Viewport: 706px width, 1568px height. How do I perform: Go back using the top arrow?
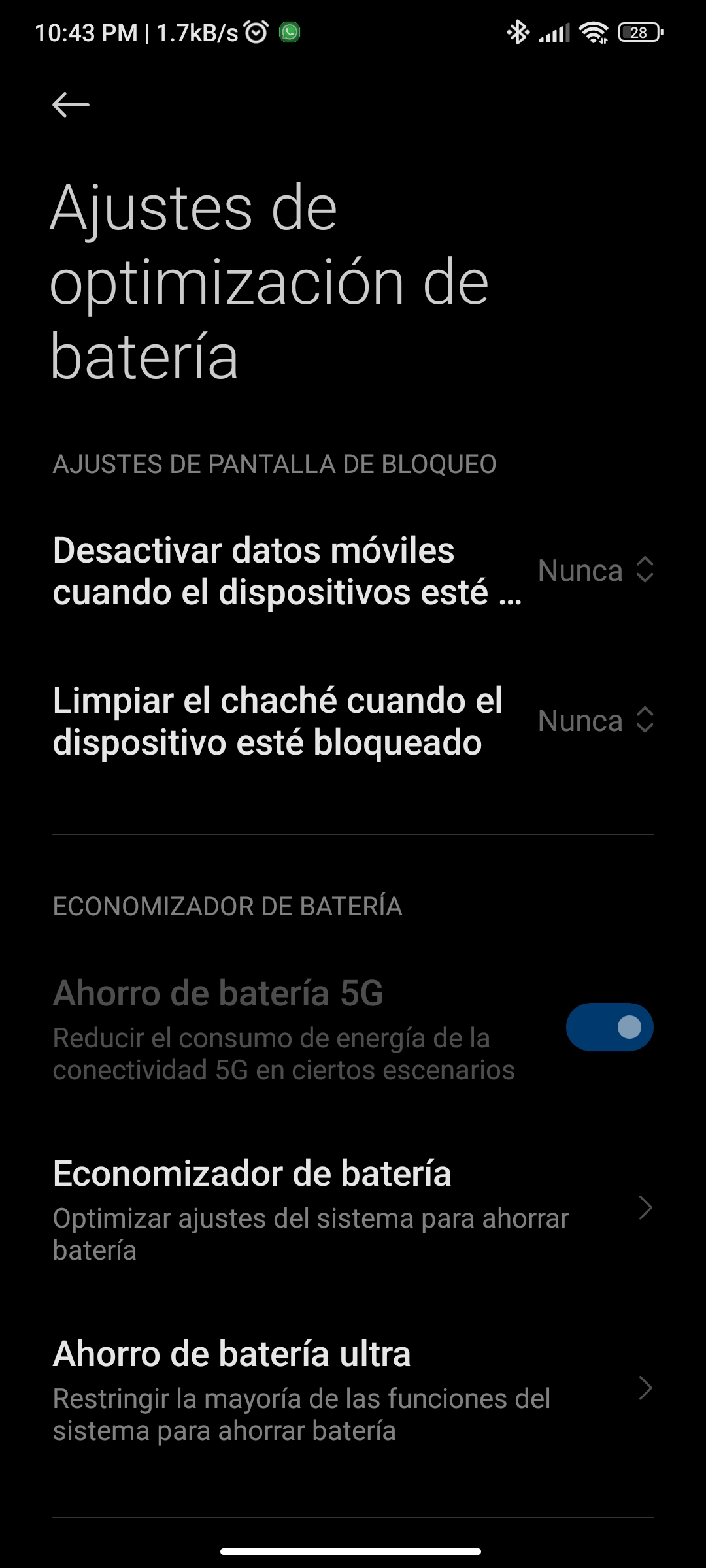71,105
